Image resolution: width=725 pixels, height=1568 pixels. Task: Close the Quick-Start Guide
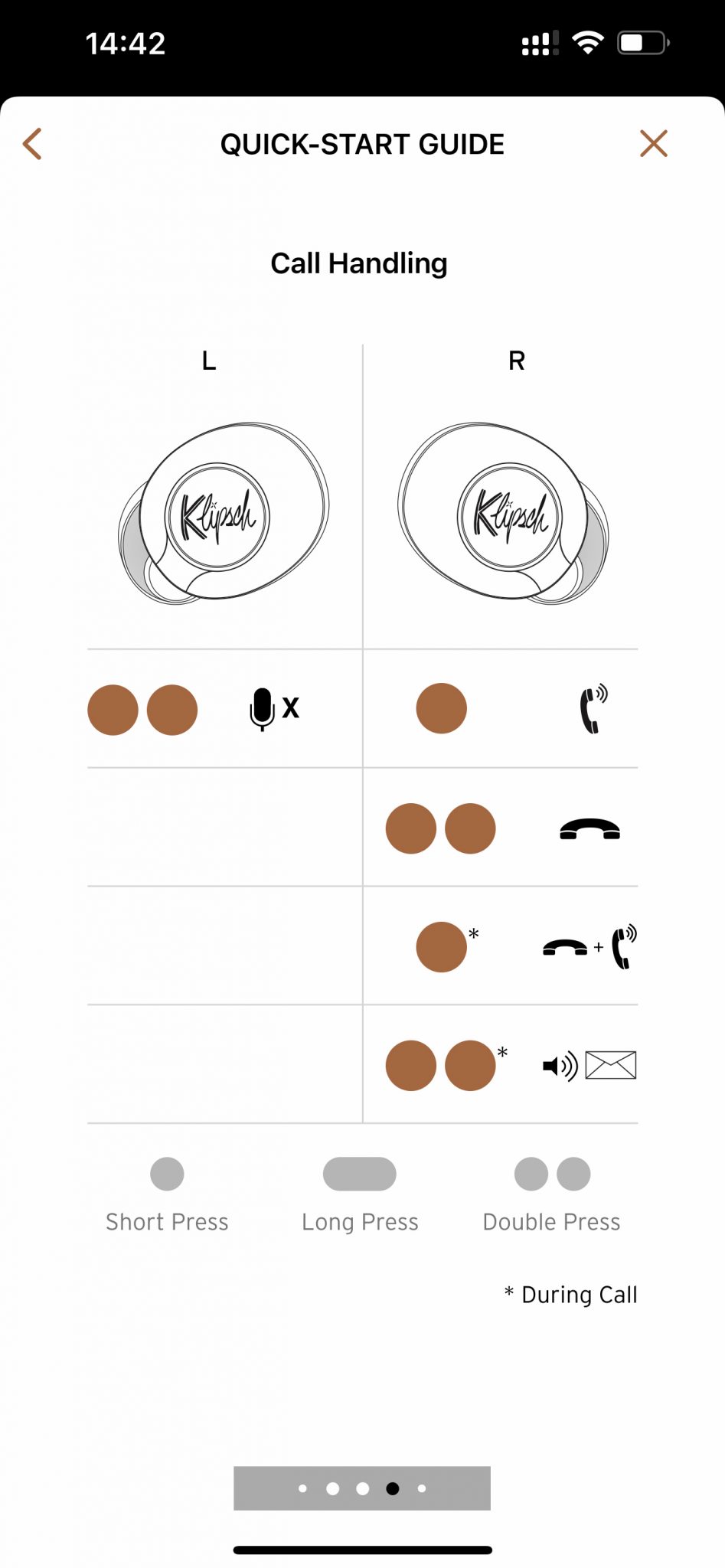click(653, 144)
